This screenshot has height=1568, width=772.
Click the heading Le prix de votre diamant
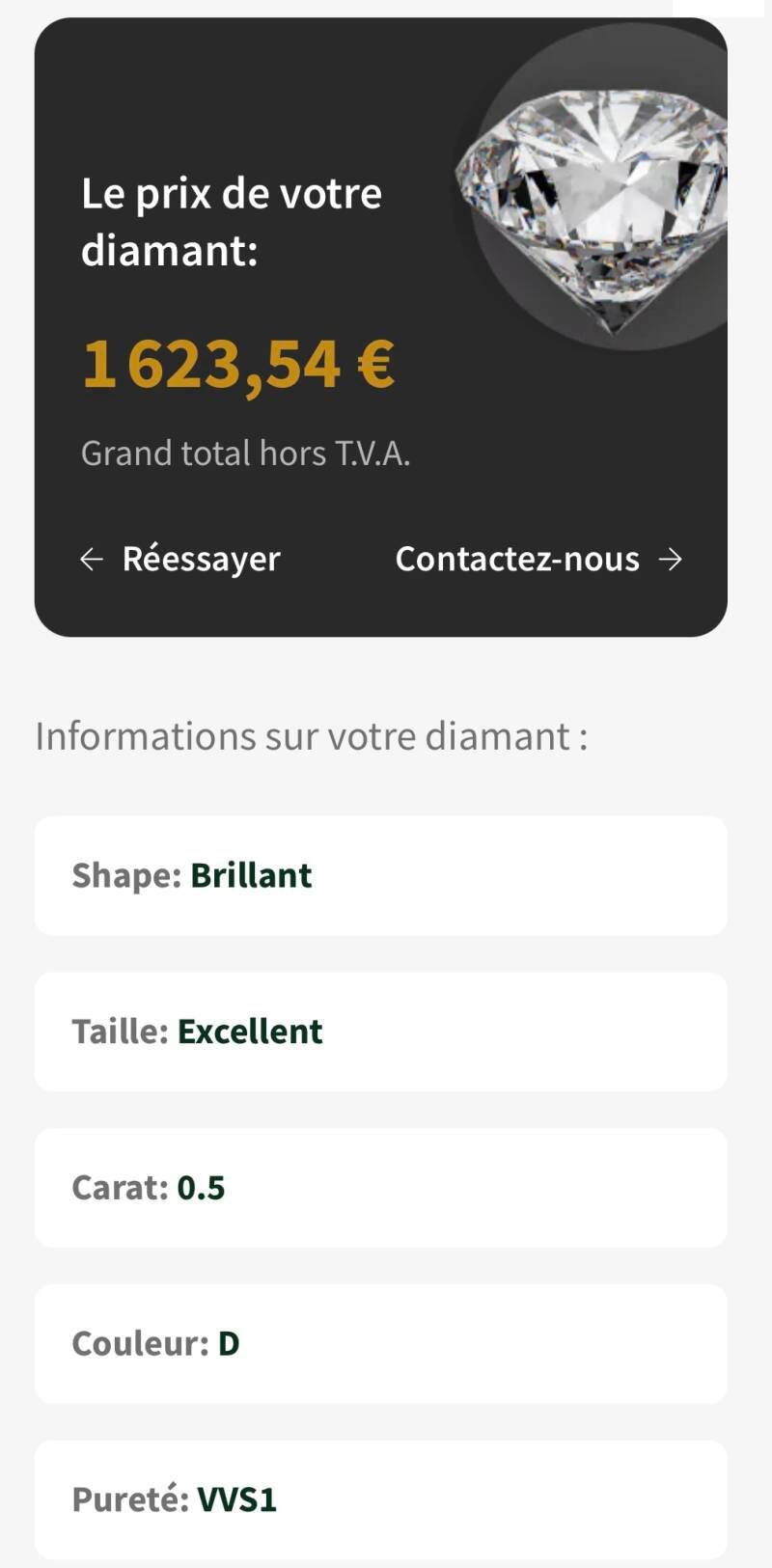[x=232, y=220]
